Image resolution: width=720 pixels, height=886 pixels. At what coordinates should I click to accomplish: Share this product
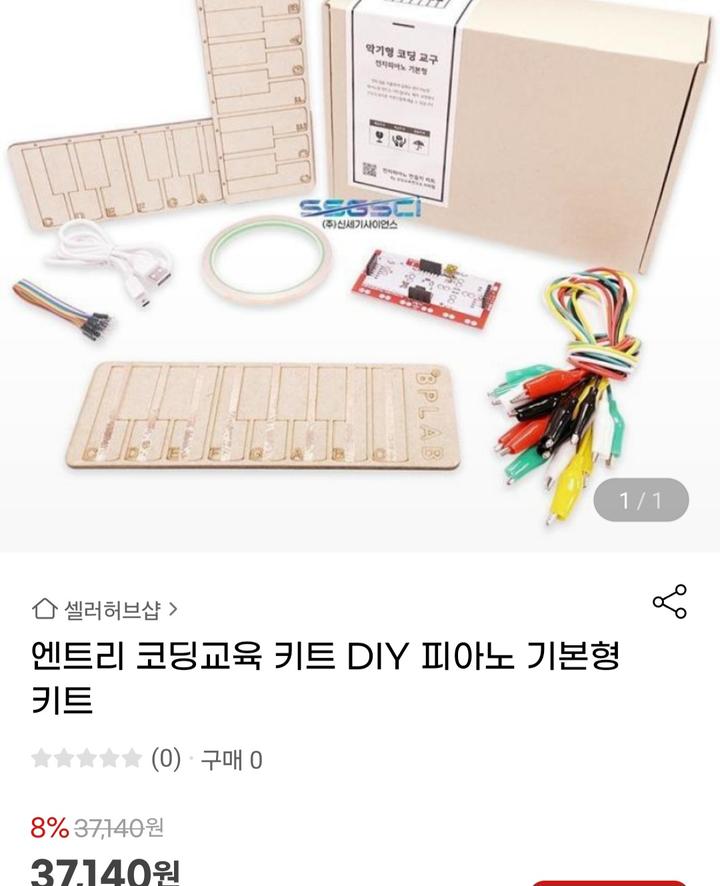[669, 601]
